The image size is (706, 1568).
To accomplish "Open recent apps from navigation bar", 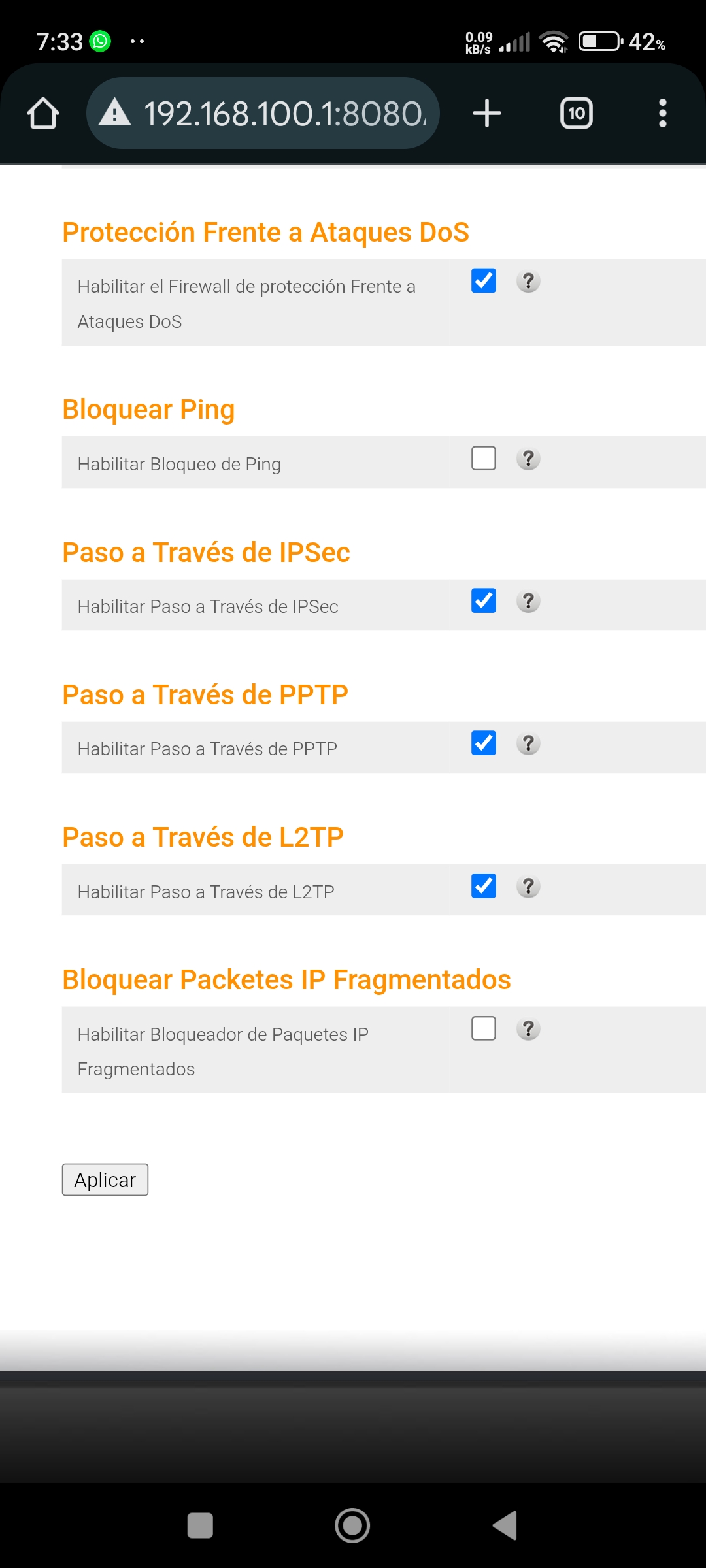I will tap(200, 1526).
